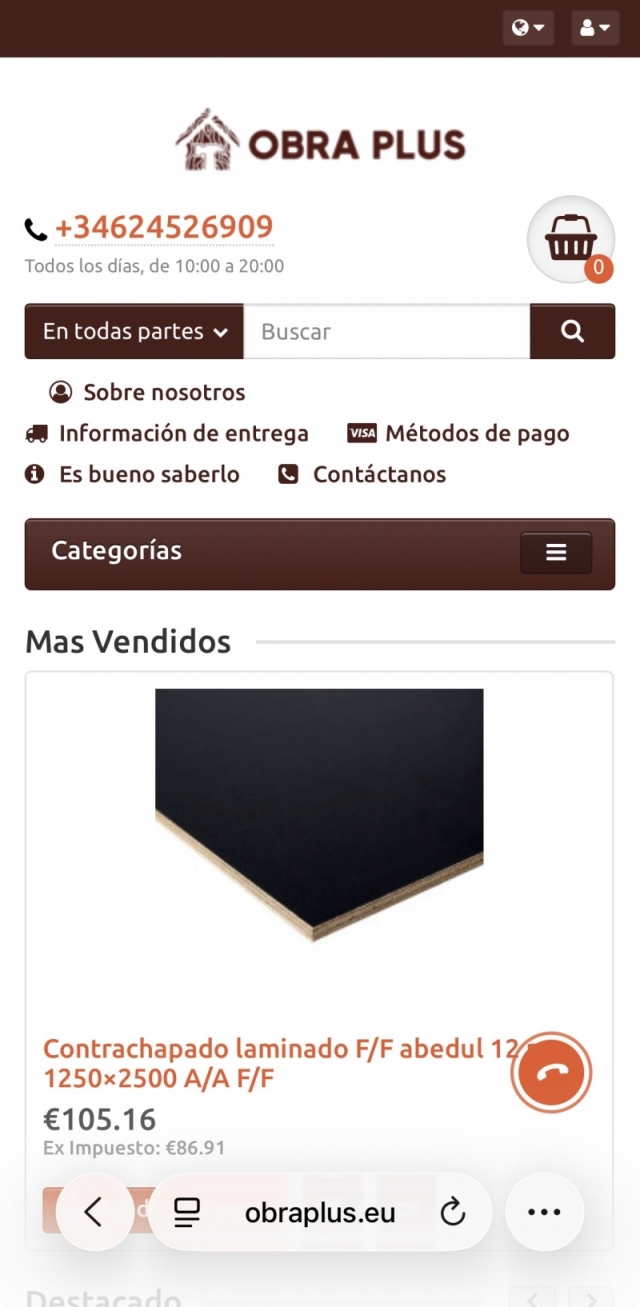Call the phone number +34624526909
Screen dimensions: 640x1307
(164, 228)
